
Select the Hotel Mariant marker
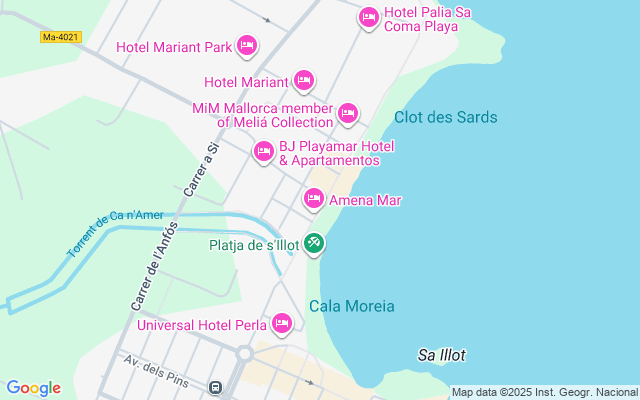pos(305,81)
